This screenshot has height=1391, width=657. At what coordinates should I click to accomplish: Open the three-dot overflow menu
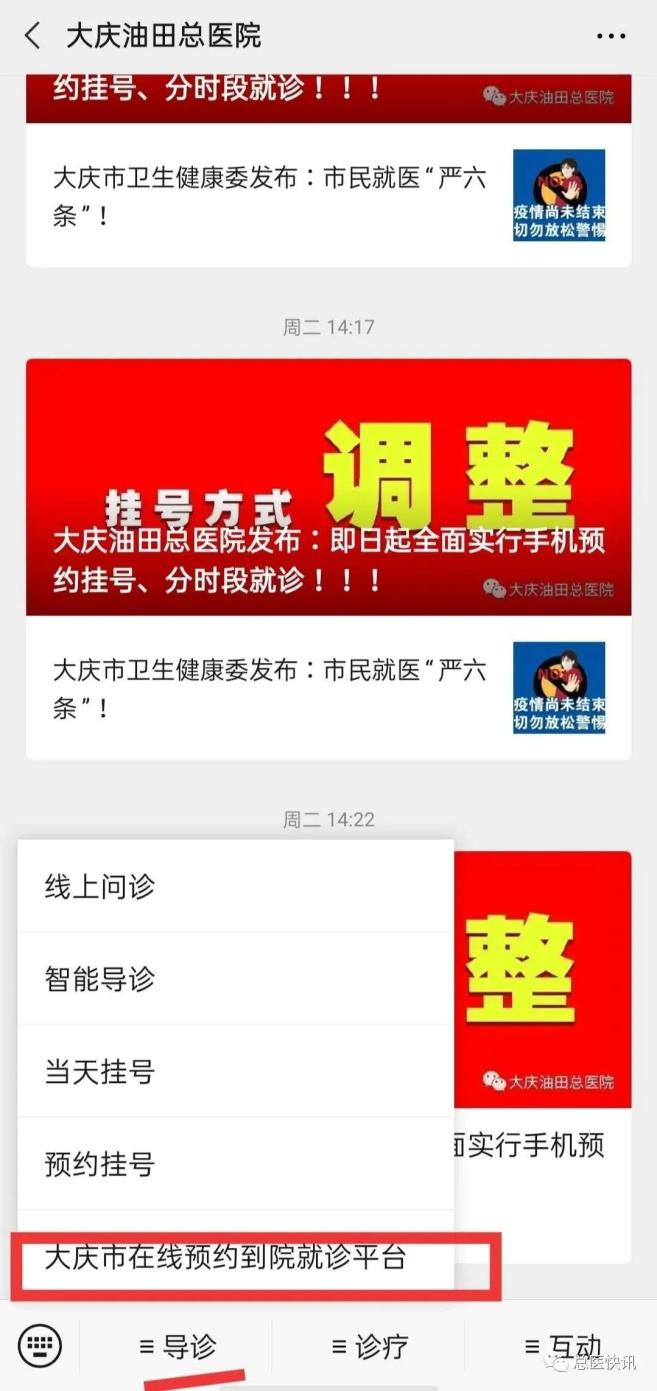[x=610, y=37]
